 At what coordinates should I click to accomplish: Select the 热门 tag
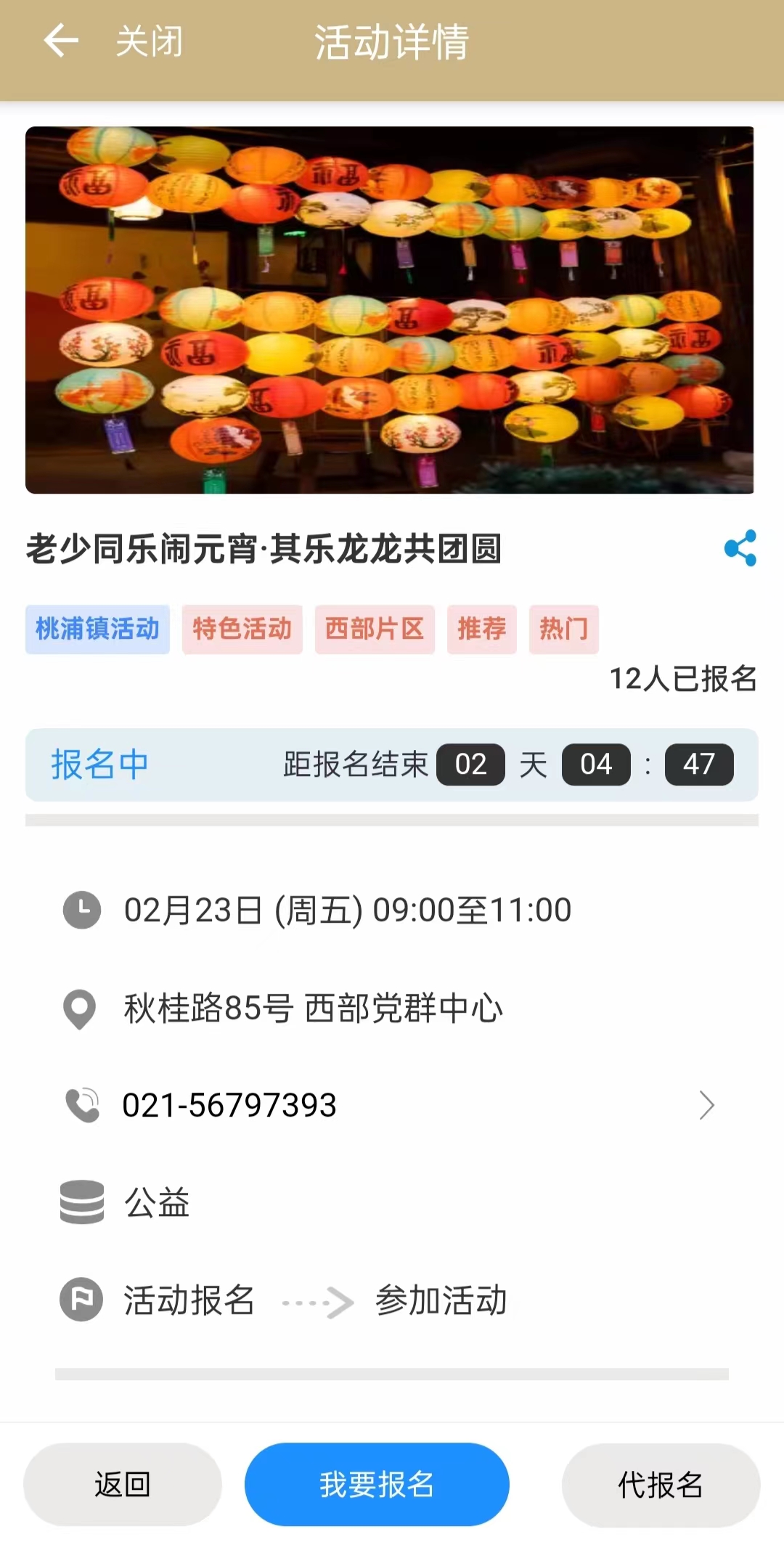pyautogui.click(x=563, y=629)
